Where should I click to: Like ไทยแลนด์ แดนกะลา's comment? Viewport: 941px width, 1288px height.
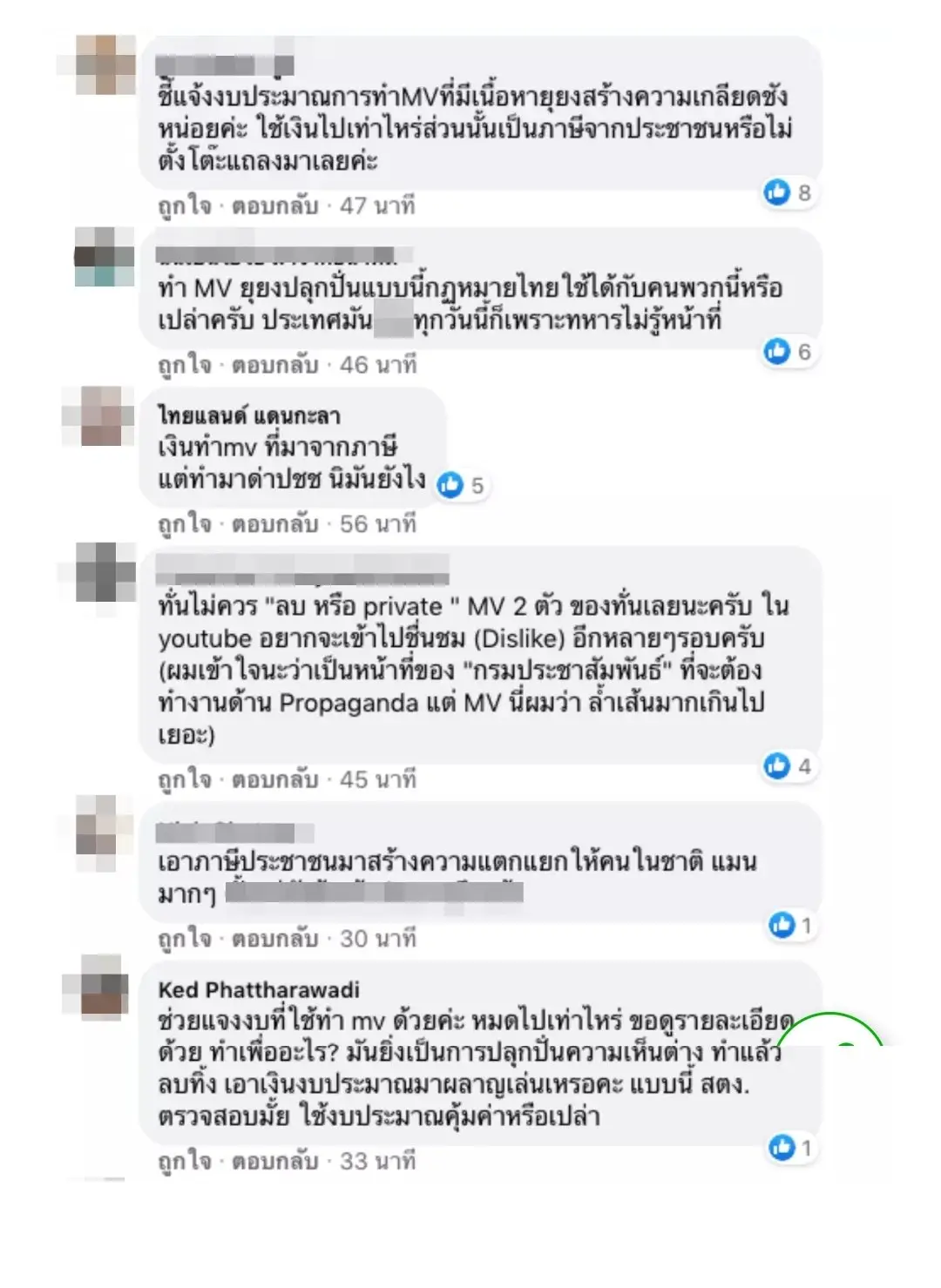coord(184,524)
